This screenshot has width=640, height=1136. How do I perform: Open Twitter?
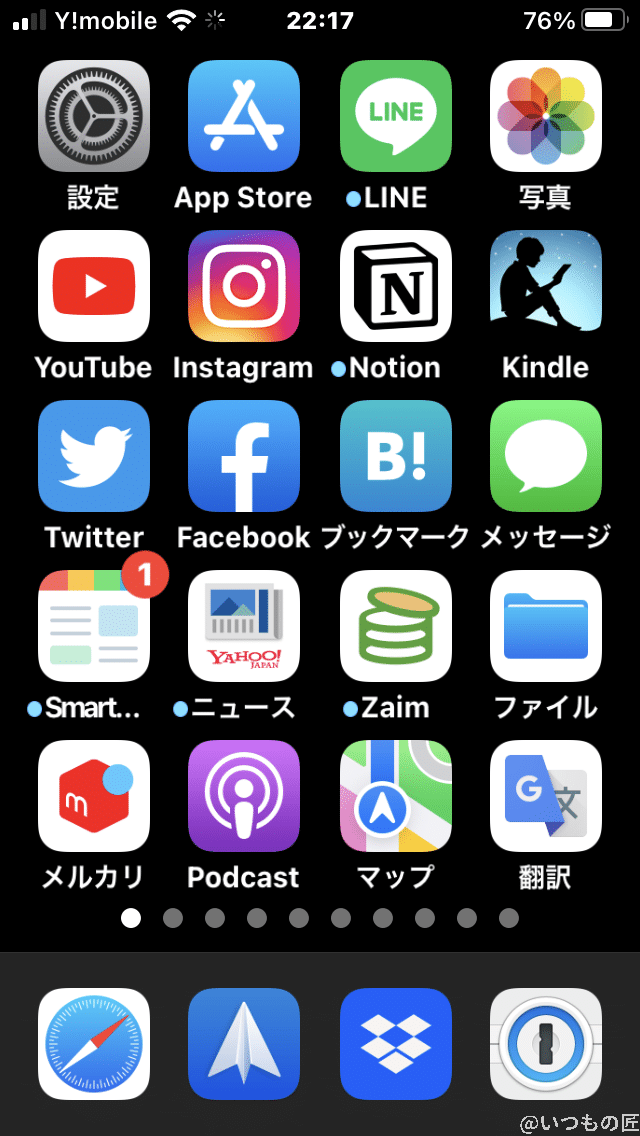94,456
